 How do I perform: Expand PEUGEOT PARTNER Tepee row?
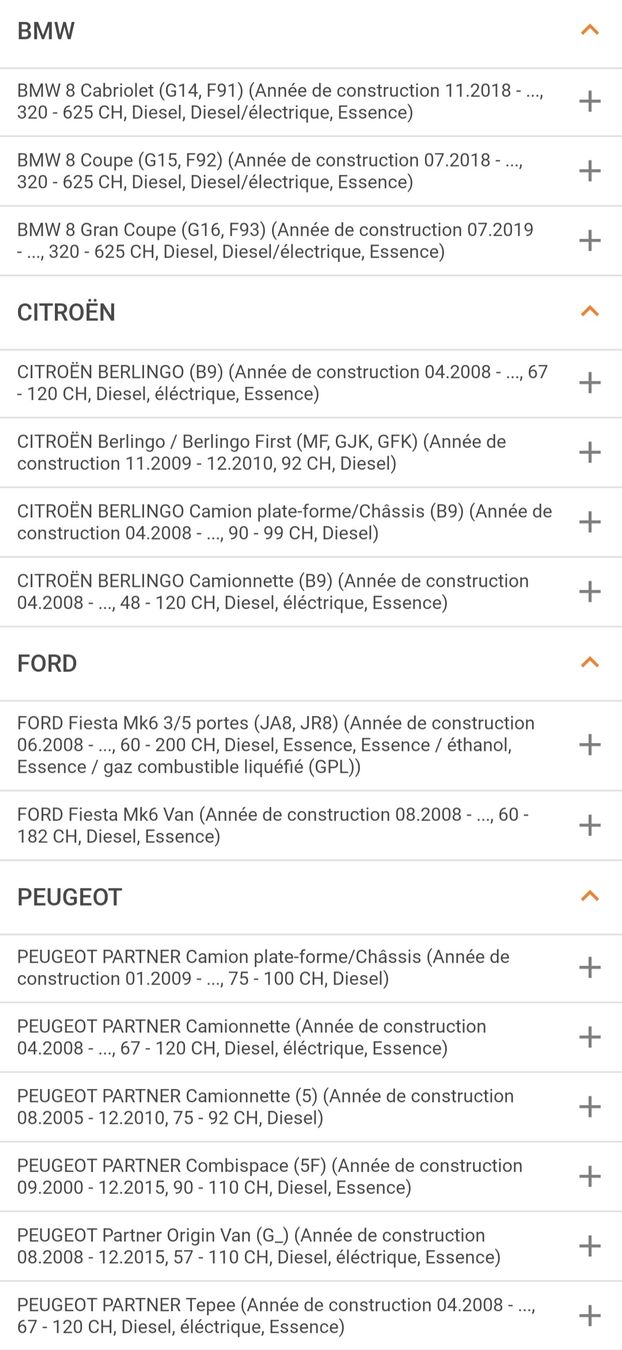pyautogui.click(x=590, y=1316)
